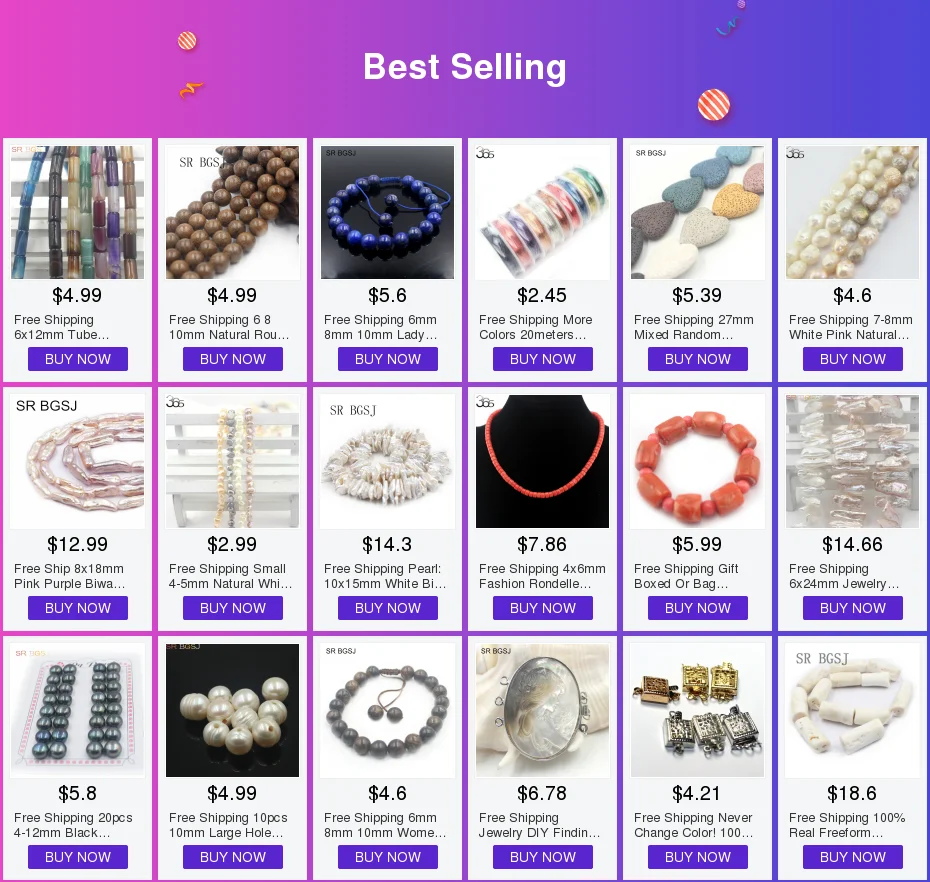Buy the $2.45 More Colors 20meters wire
This screenshot has width=930, height=882.
[x=543, y=359]
